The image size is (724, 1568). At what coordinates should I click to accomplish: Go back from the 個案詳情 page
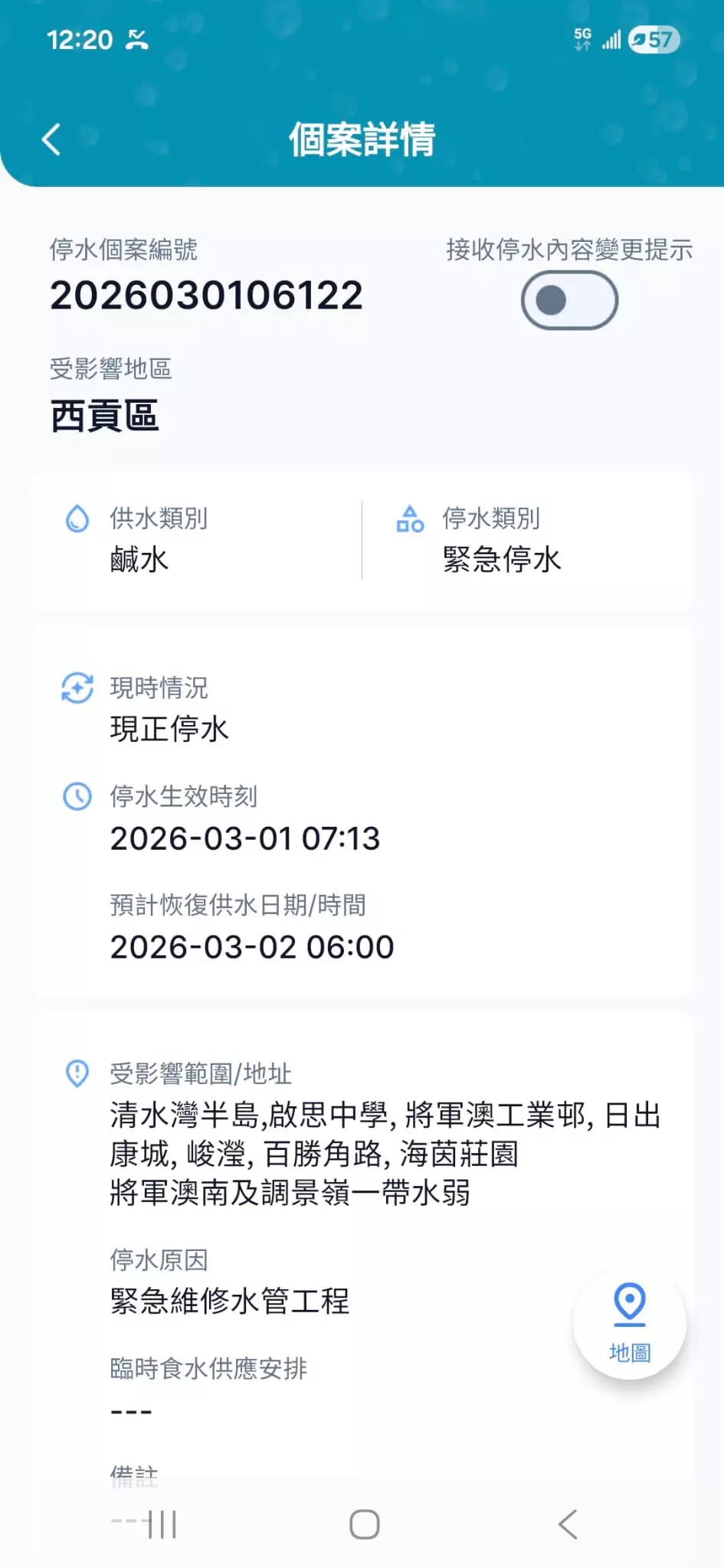pos(51,139)
